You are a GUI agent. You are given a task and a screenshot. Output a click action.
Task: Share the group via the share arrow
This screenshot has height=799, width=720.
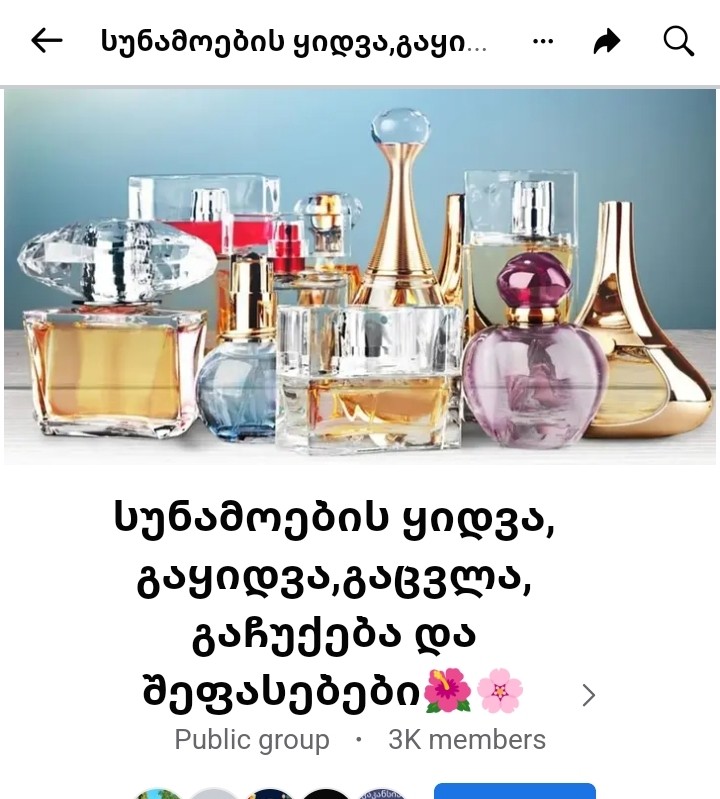click(607, 42)
